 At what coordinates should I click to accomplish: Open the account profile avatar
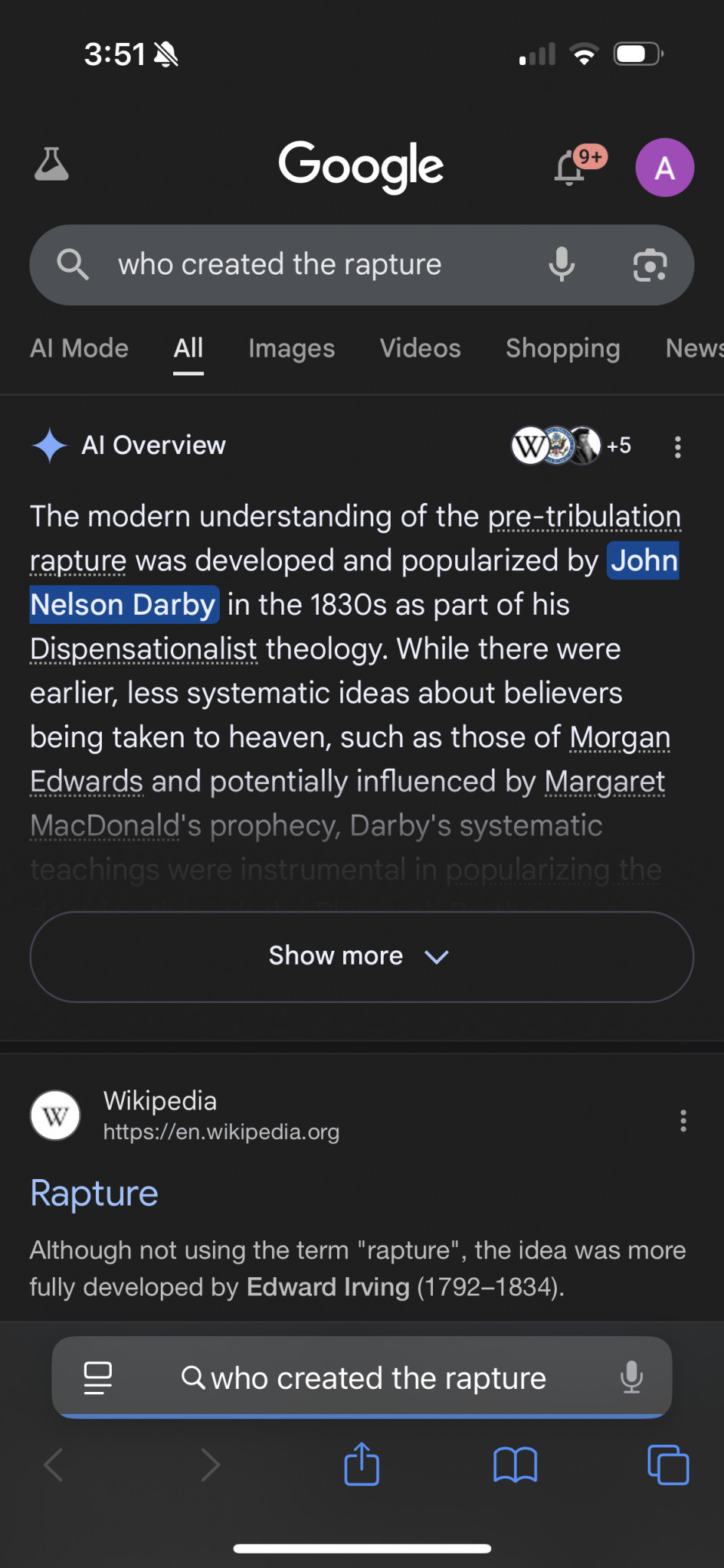[664, 168]
